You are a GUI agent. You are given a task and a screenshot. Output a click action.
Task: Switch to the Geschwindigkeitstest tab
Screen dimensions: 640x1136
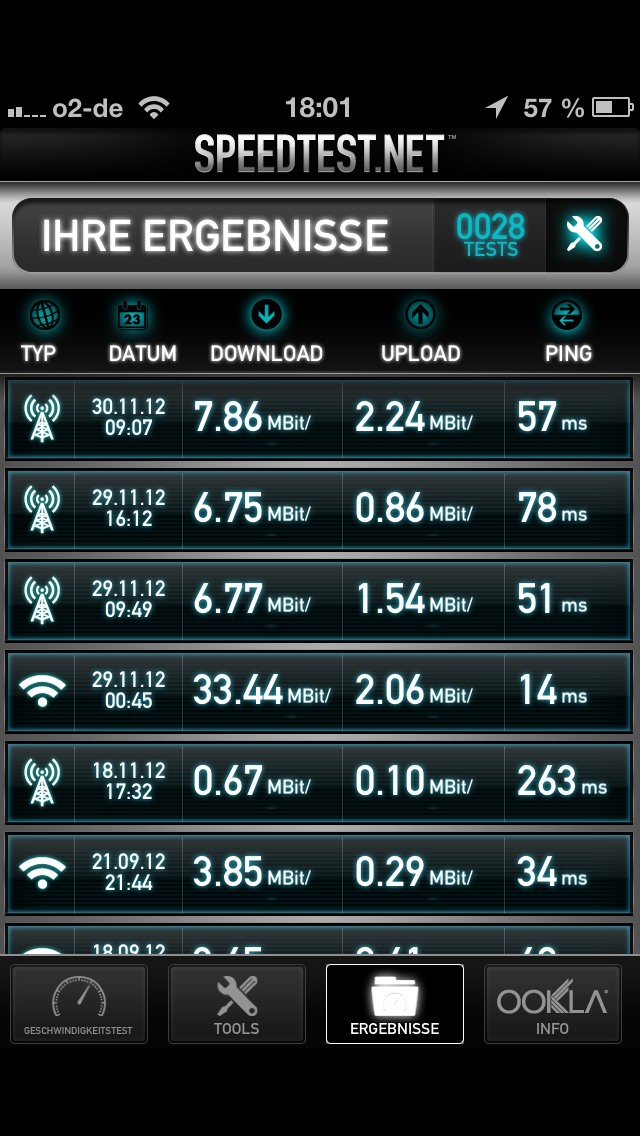point(78,1003)
